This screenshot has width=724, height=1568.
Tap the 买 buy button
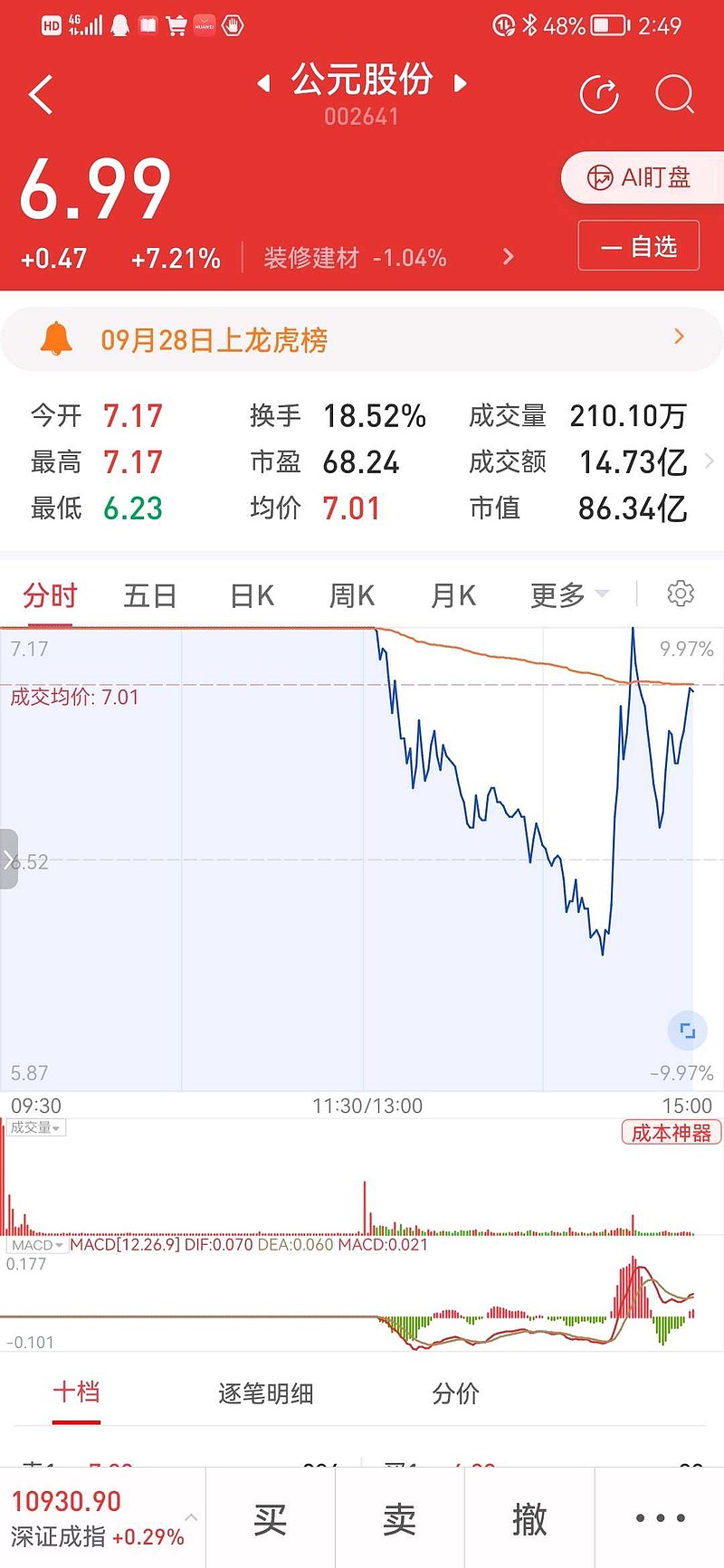270,1518
